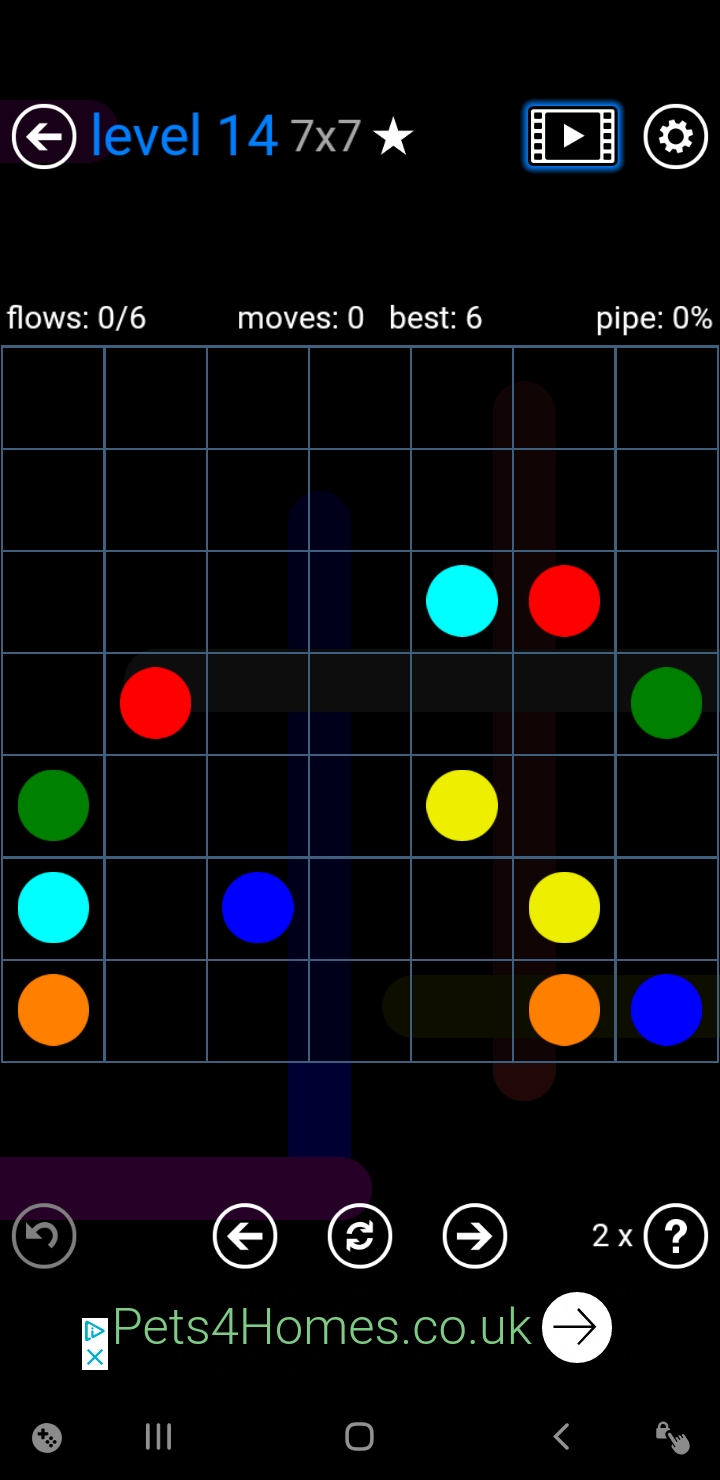Open recent apps from navigation bar
The width and height of the screenshot is (720, 1480).
pos(158,1437)
